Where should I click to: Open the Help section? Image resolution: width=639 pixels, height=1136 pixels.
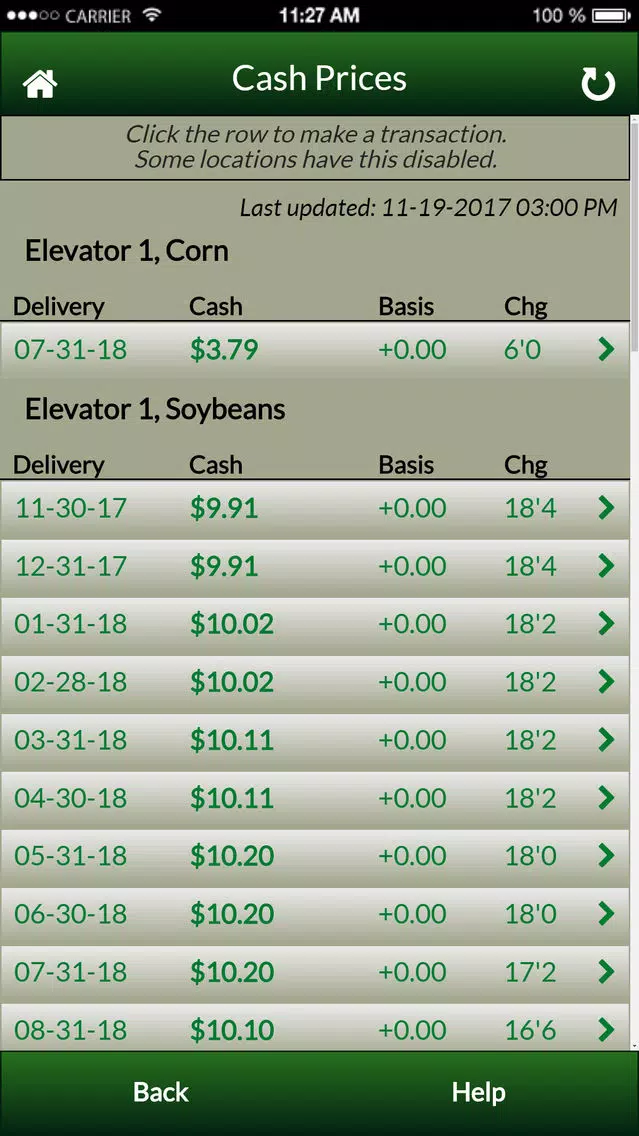tap(479, 1093)
